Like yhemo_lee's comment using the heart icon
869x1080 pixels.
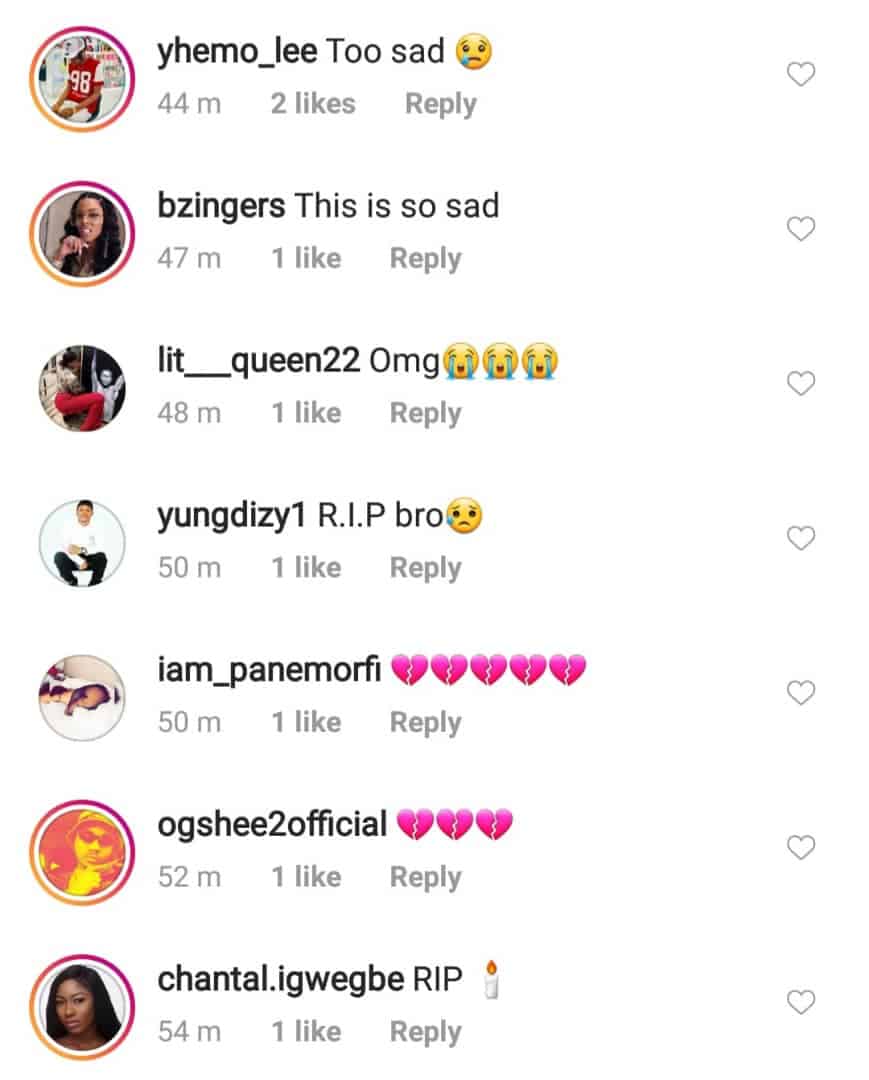pyautogui.click(x=800, y=73)
